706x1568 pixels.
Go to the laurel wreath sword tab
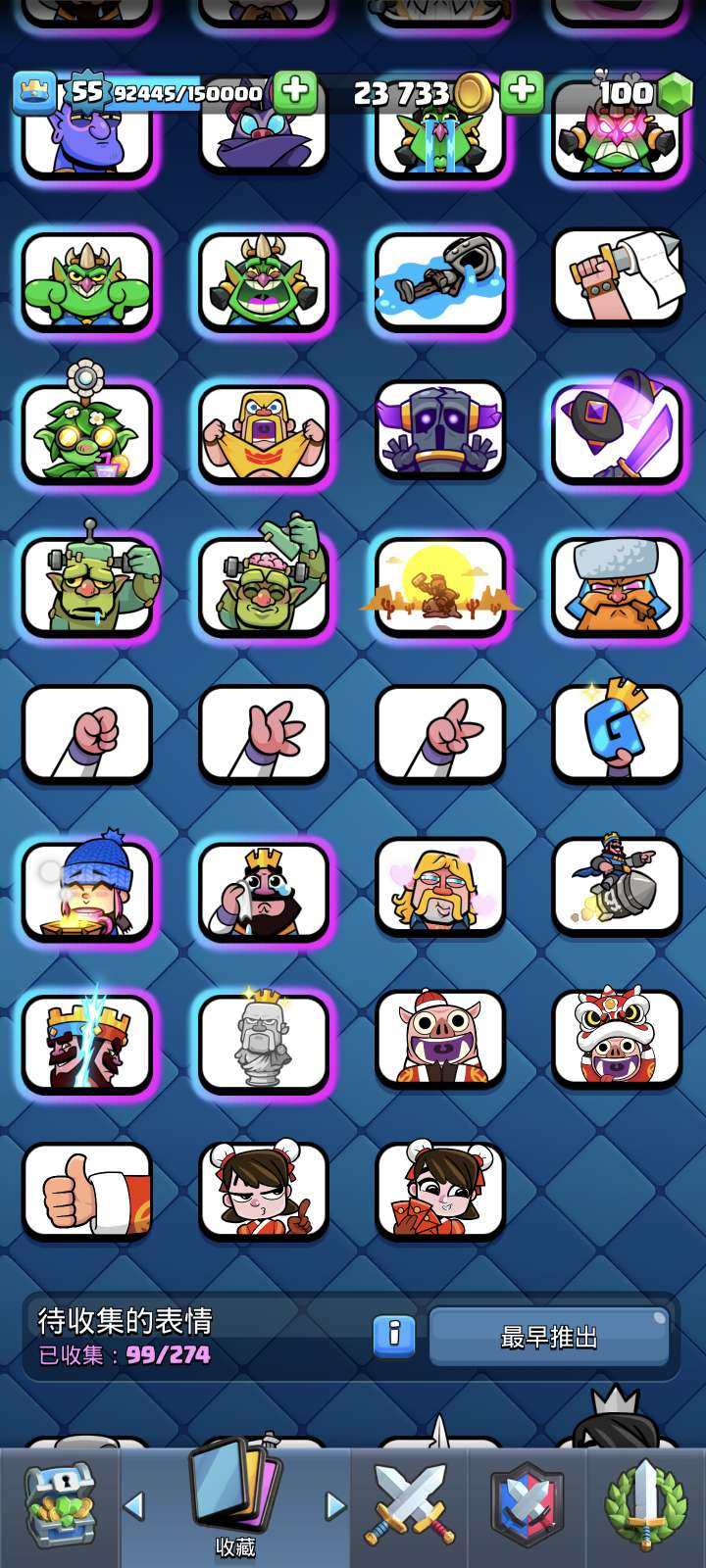[645, 1506]
